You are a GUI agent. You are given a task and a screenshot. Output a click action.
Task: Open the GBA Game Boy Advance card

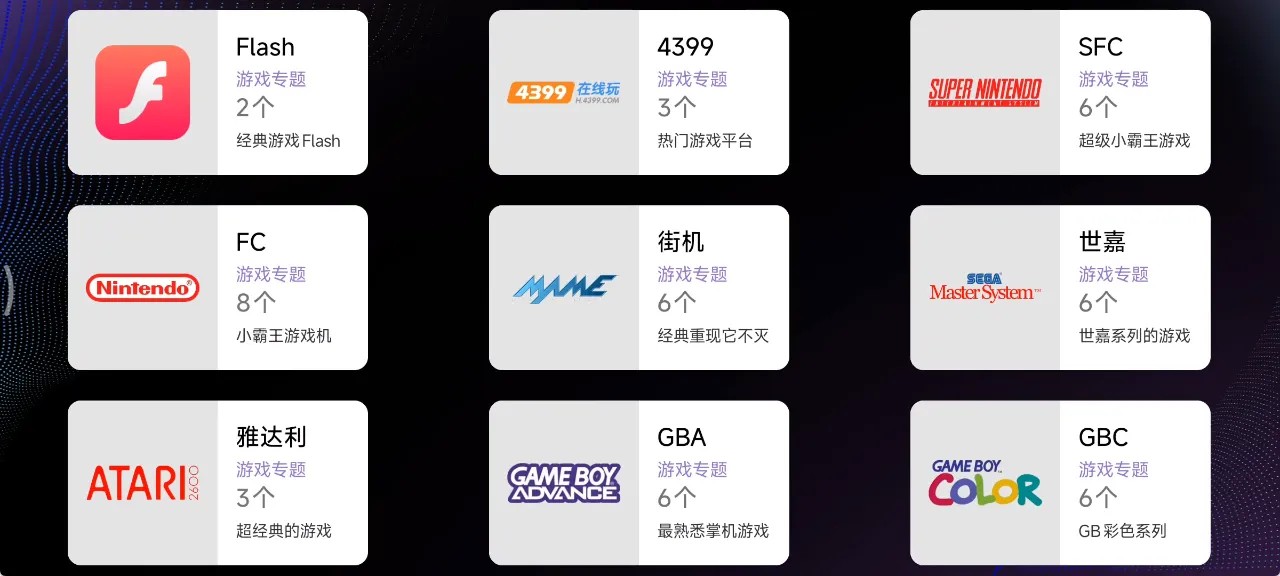point(639,483)
